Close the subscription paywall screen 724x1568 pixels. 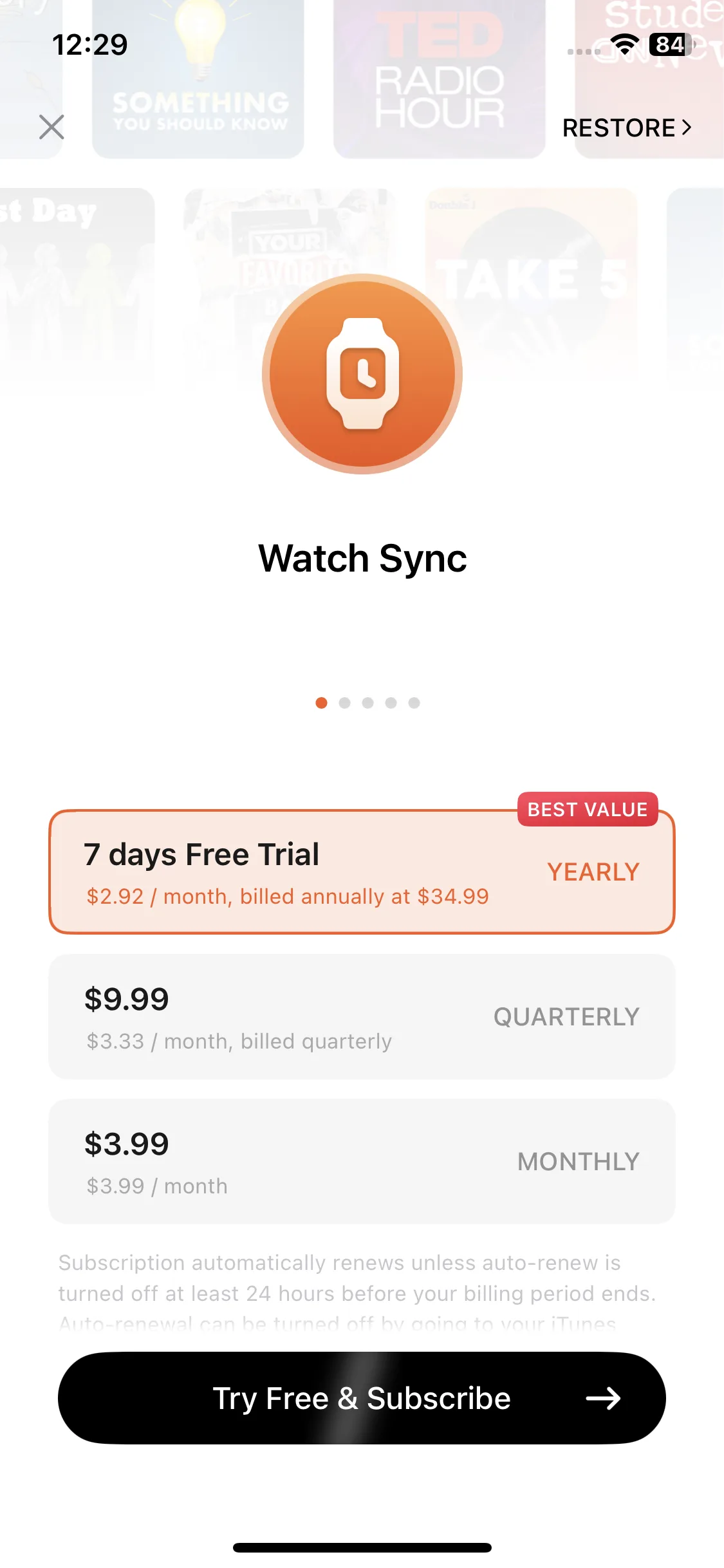pos(51,127)
